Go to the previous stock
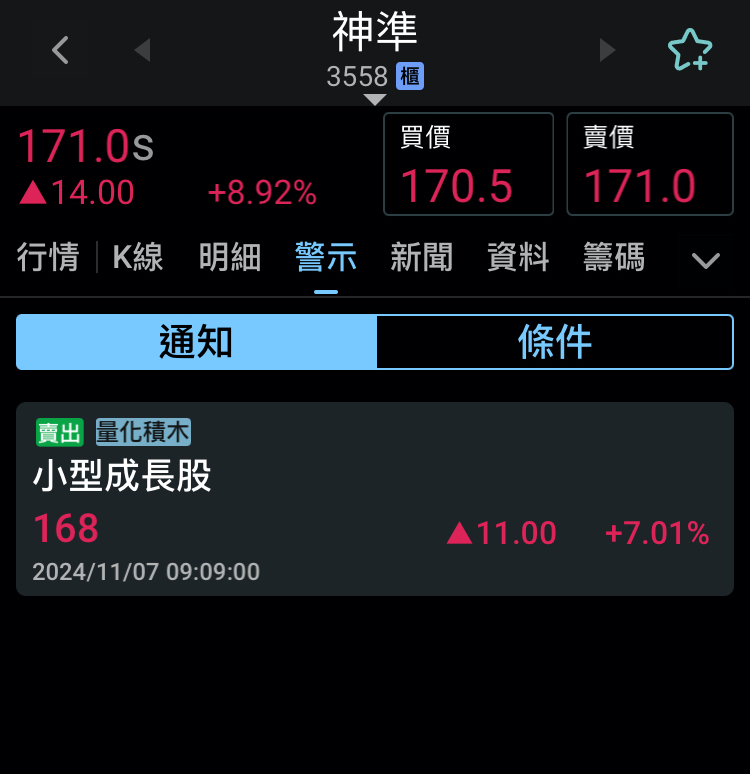This screenshot has width=750, height=774. 142,50
